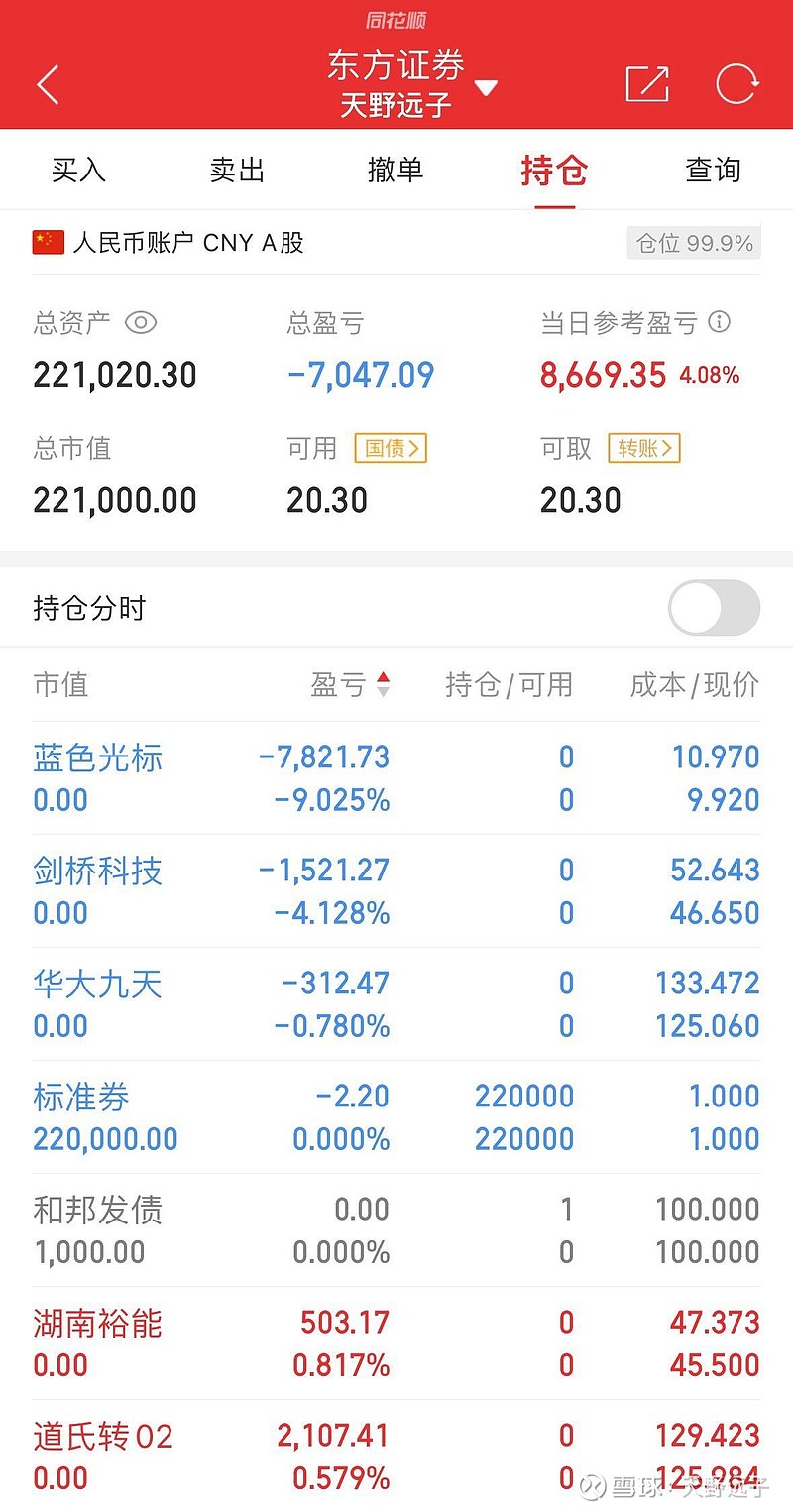This screenshot has width=793, height=1512.
Task: Tap the info icon next to 当日参考盈亏
Action: pos(718,323)
